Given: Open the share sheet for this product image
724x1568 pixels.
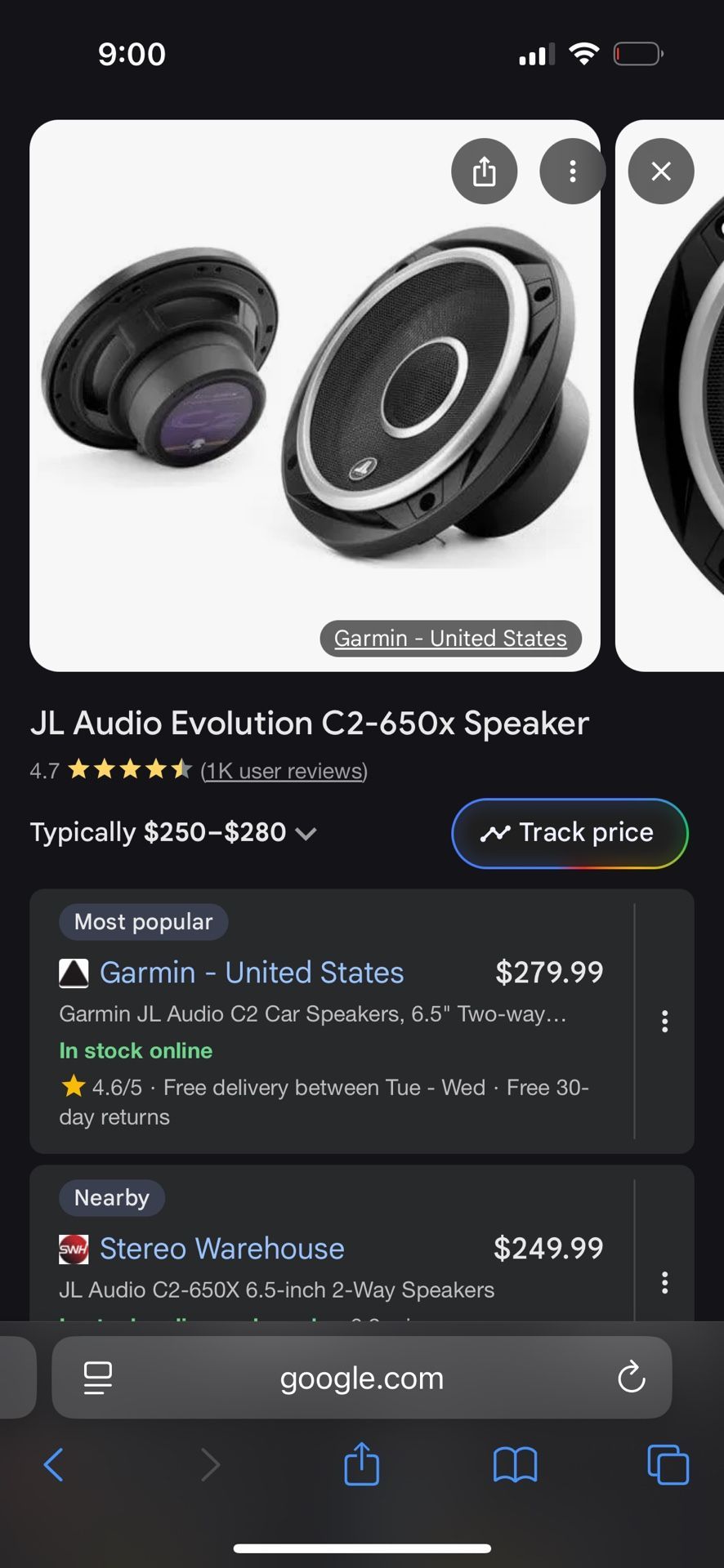Looking at the screenshot, I should coord(485,171).
